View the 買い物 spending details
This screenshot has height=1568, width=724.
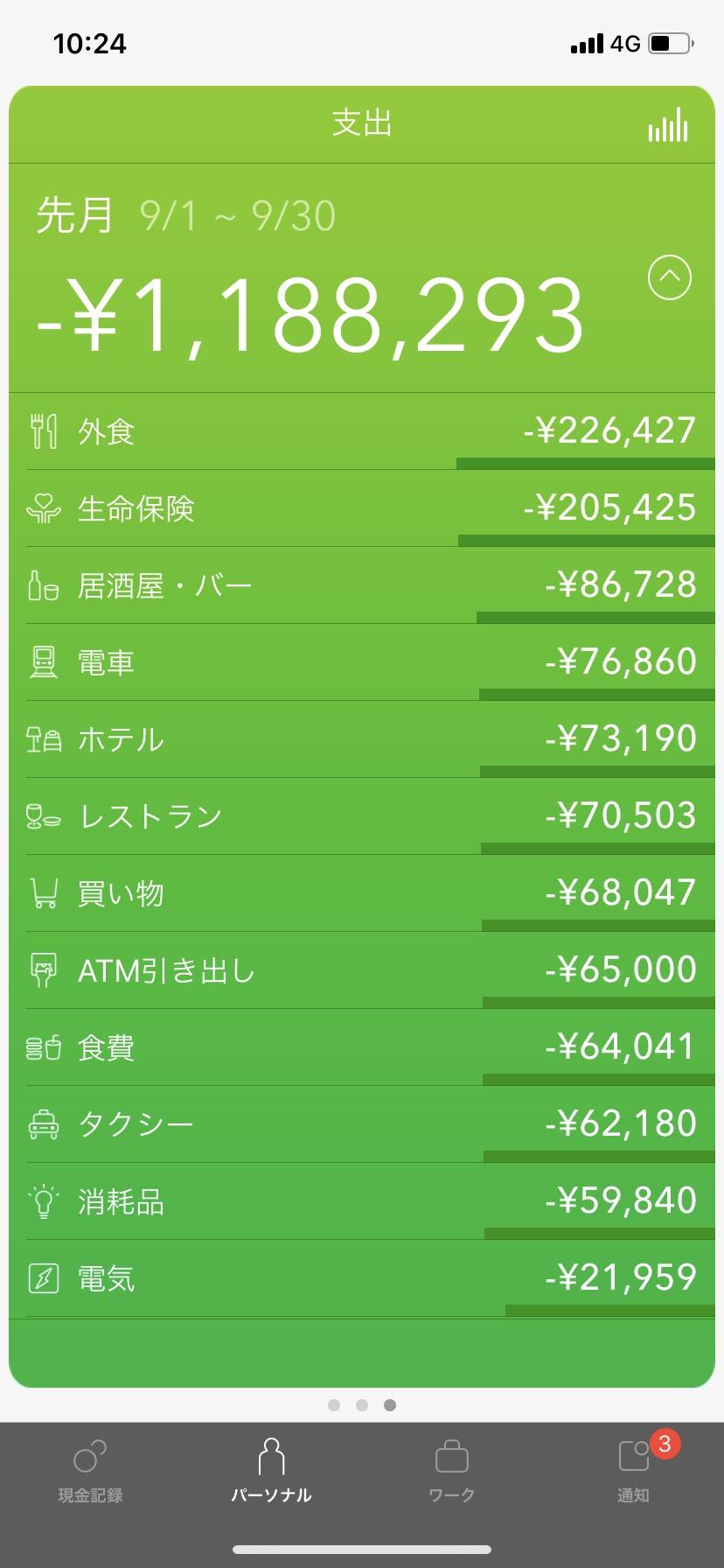click(362, 893)
